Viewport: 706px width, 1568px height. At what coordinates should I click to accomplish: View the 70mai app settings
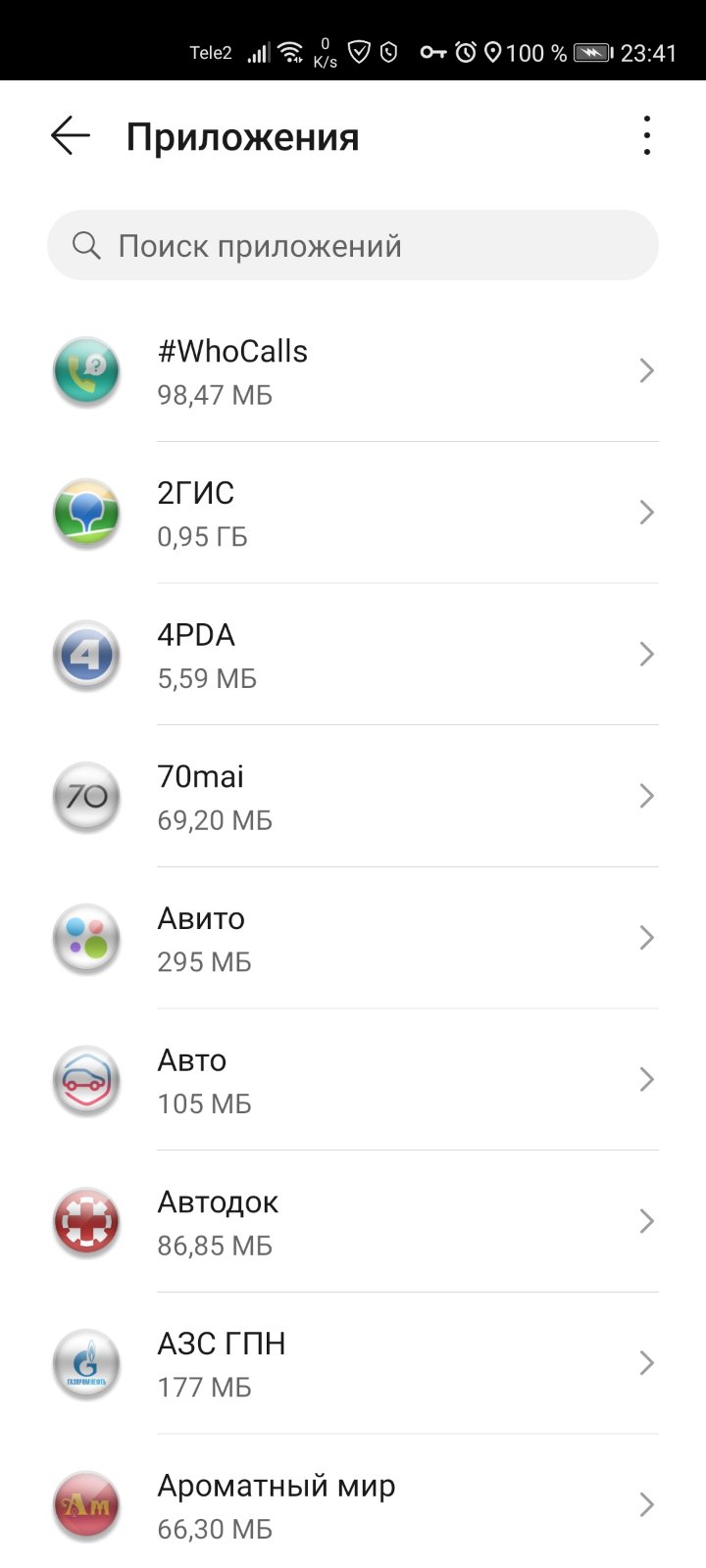pyautogui.click(x=353, y=797)
